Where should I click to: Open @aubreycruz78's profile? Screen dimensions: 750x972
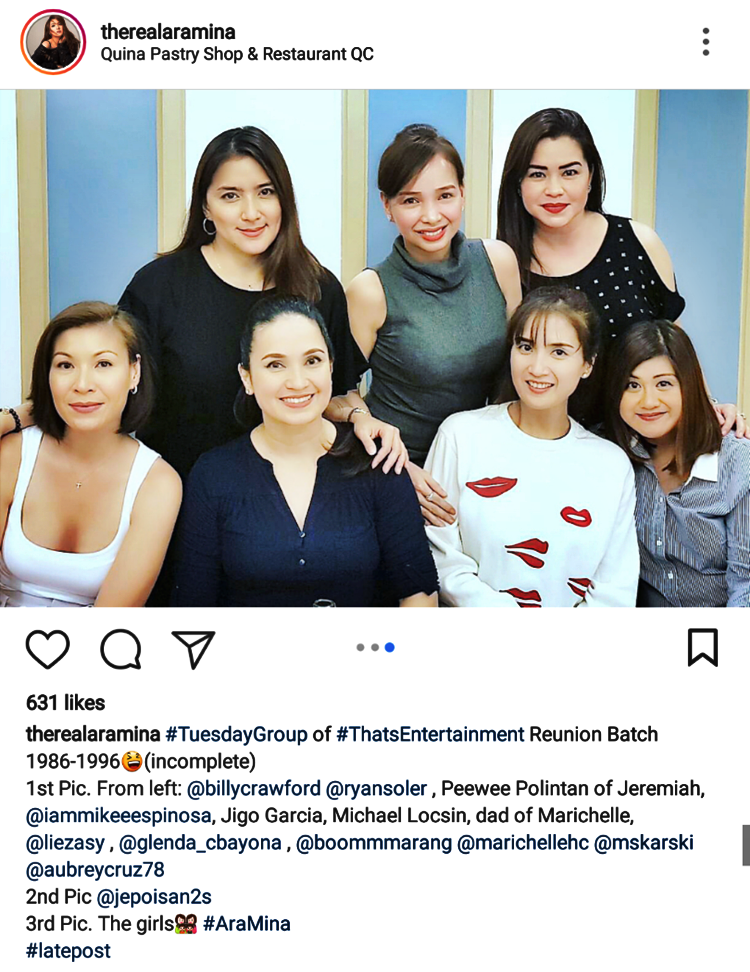pos(95,870)
